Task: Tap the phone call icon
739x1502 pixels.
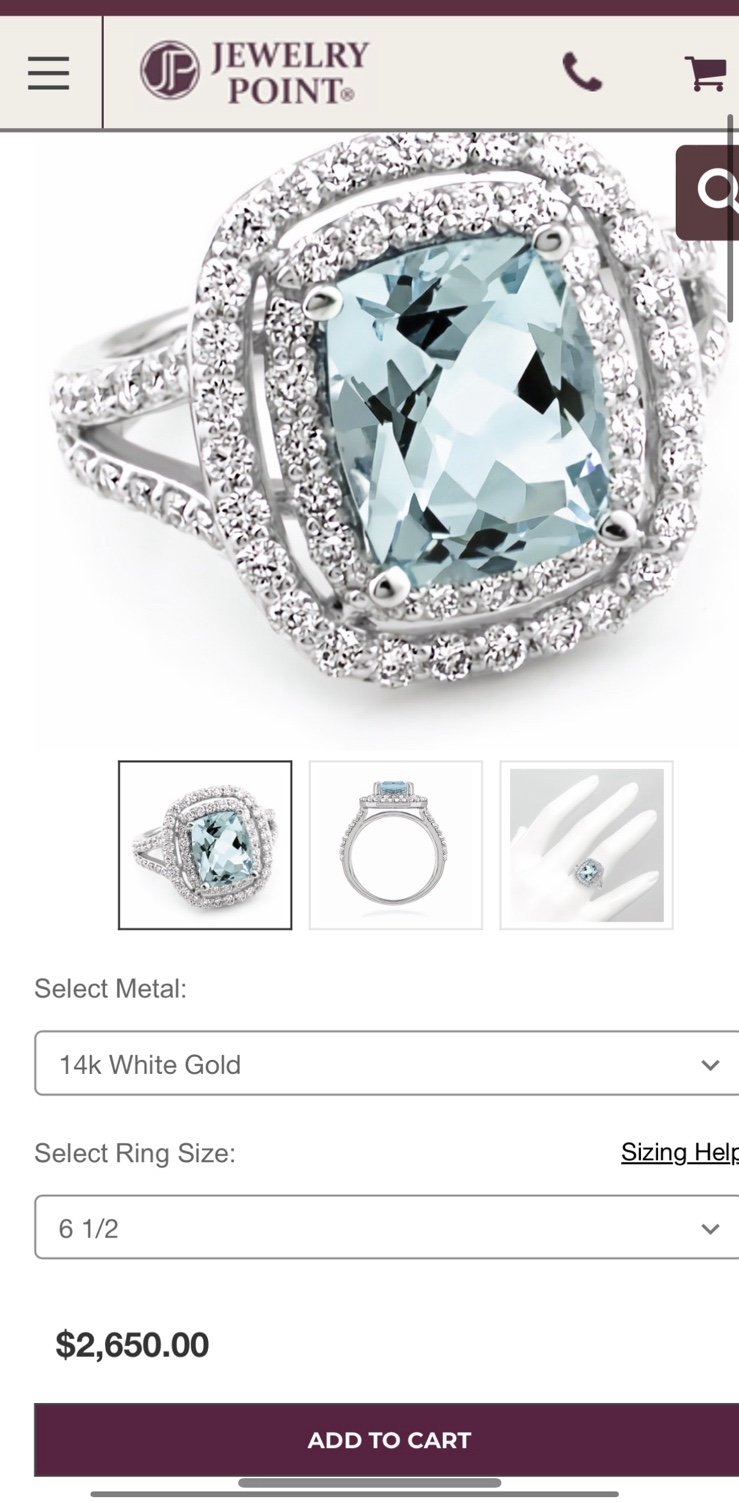Action: 582,73
